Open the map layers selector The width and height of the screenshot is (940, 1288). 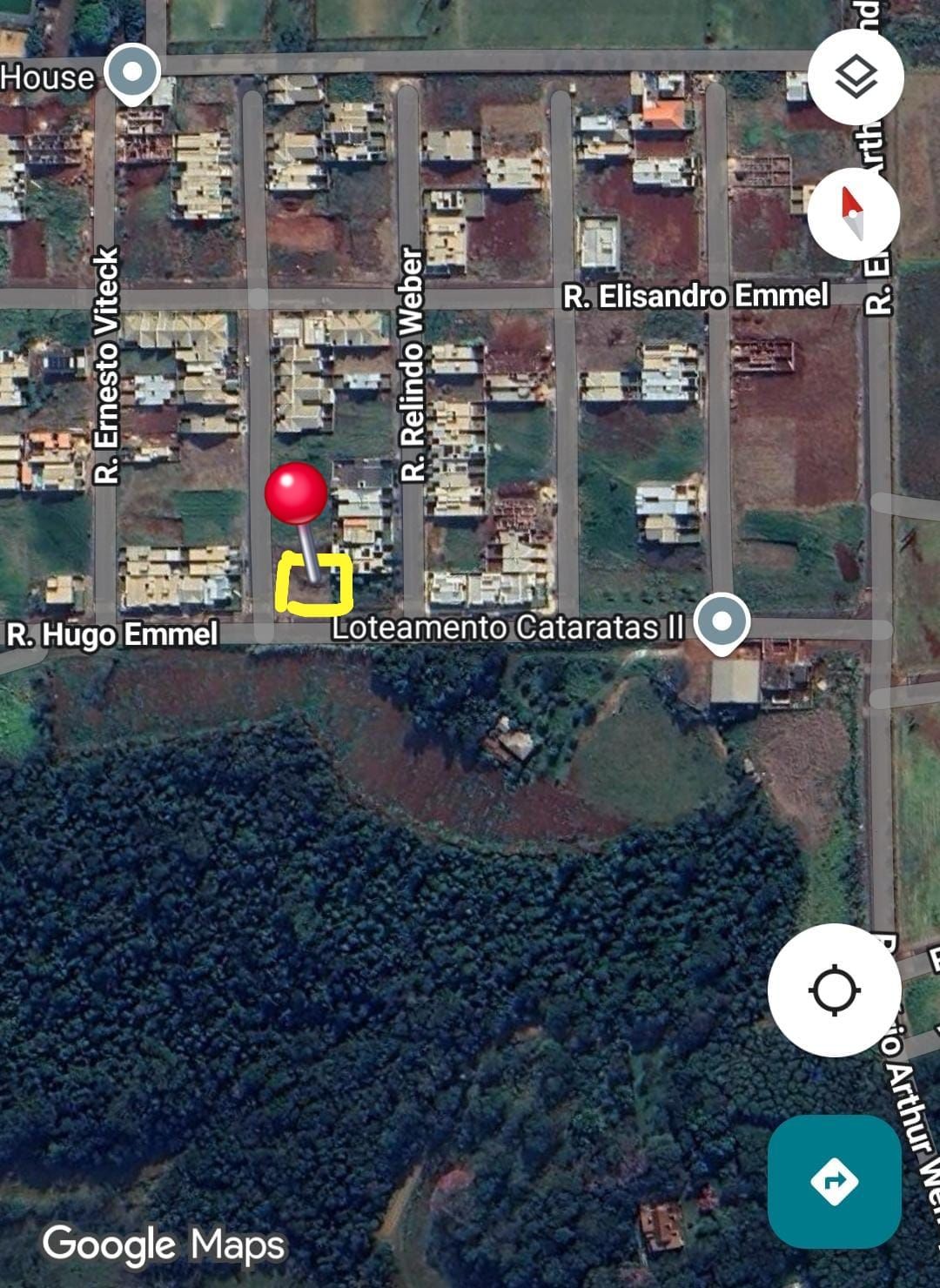coord(856,77)
